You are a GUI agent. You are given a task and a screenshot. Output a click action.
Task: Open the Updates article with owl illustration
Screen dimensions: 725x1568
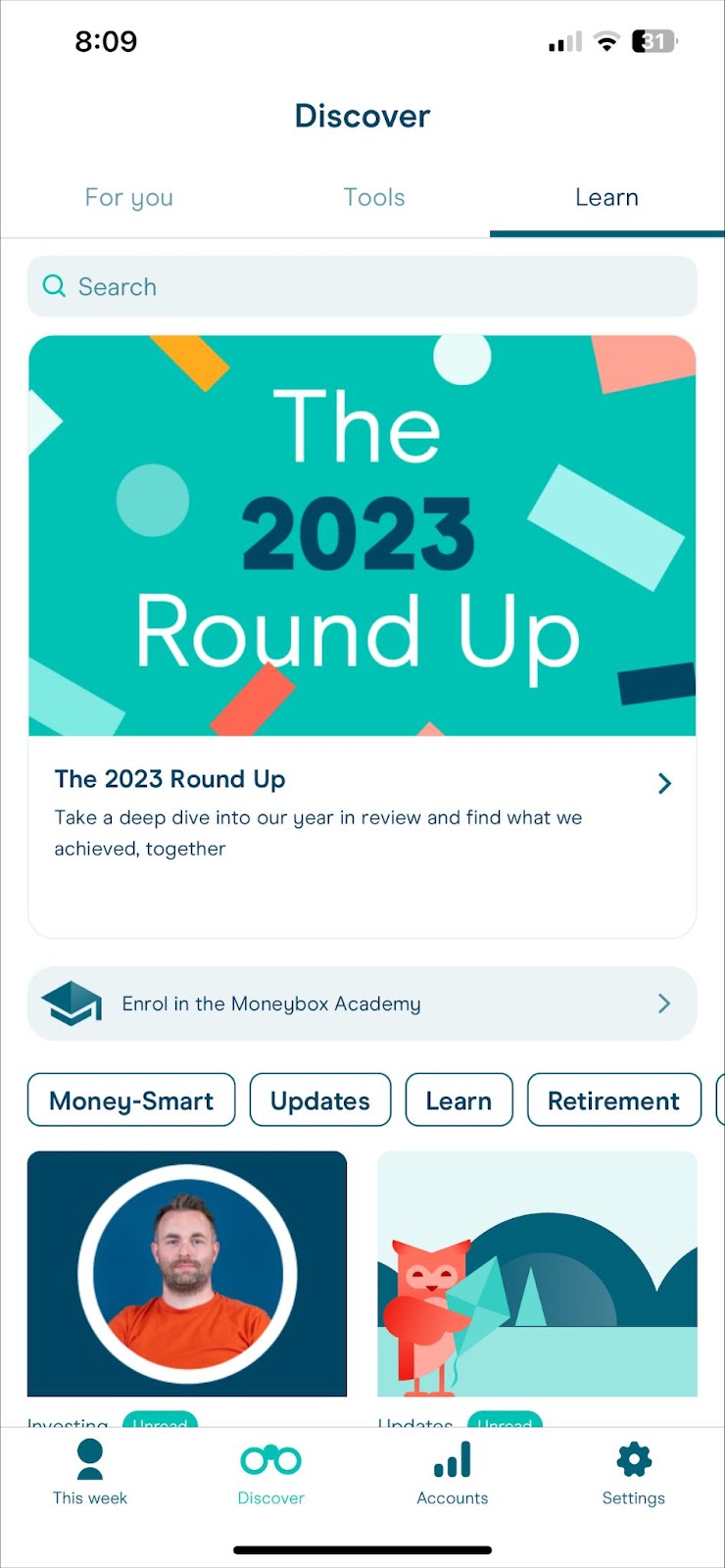click(x=537, y=1274)
